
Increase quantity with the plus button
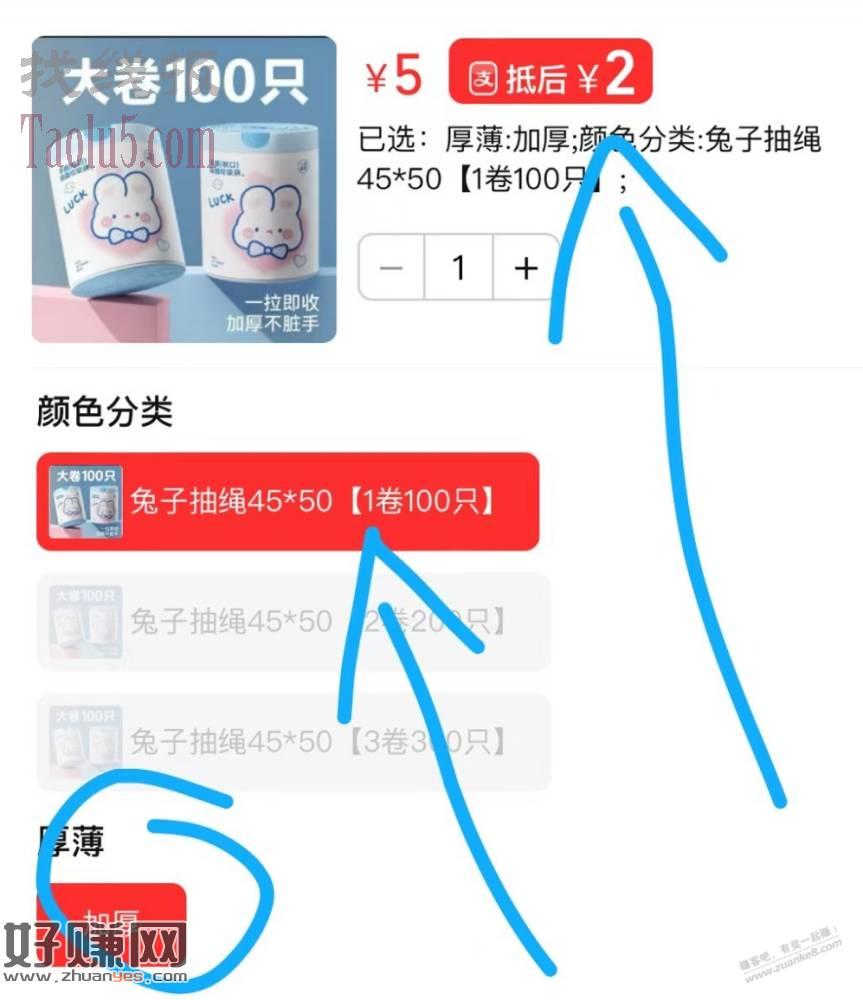pyautogui.click(x=525, y=268)
